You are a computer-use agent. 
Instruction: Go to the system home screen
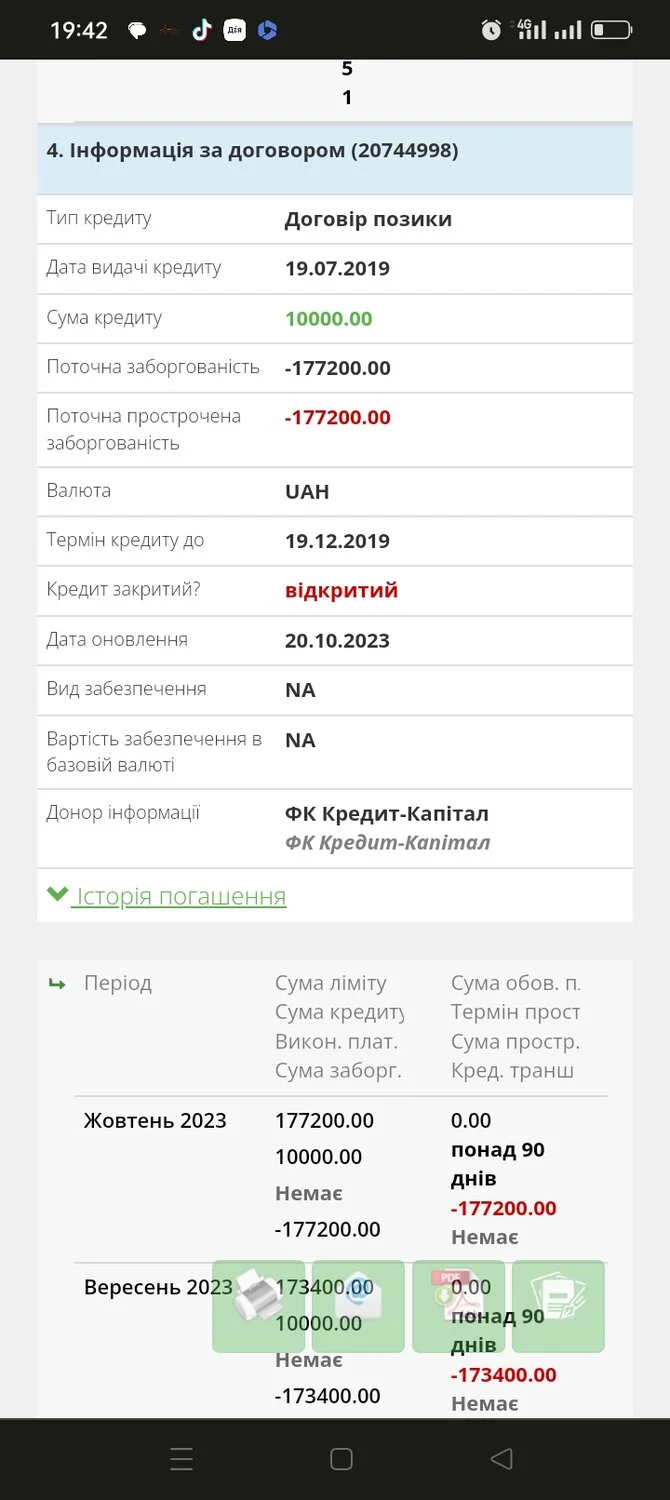pos(341,1458)
